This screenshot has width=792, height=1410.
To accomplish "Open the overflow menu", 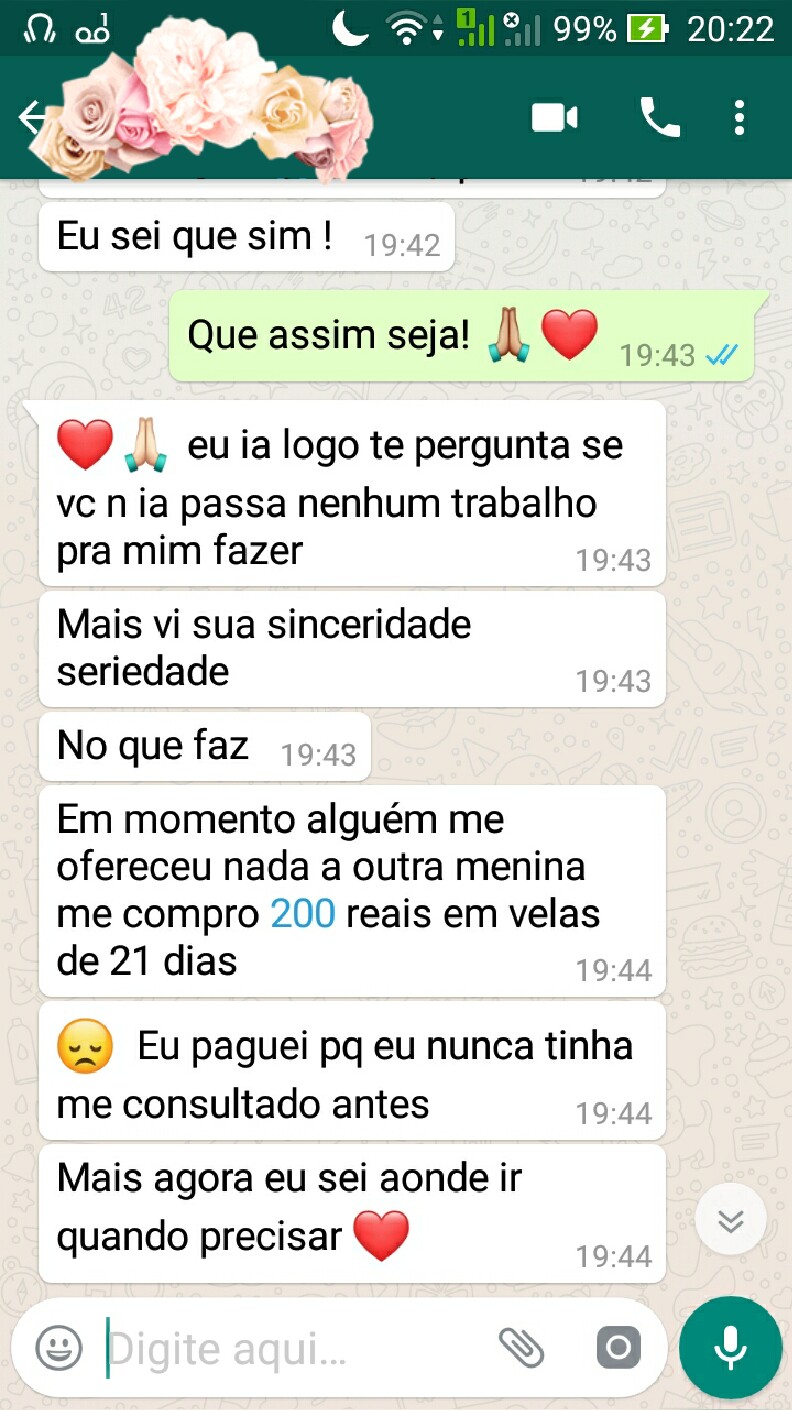I will click(x=739, y=119).
